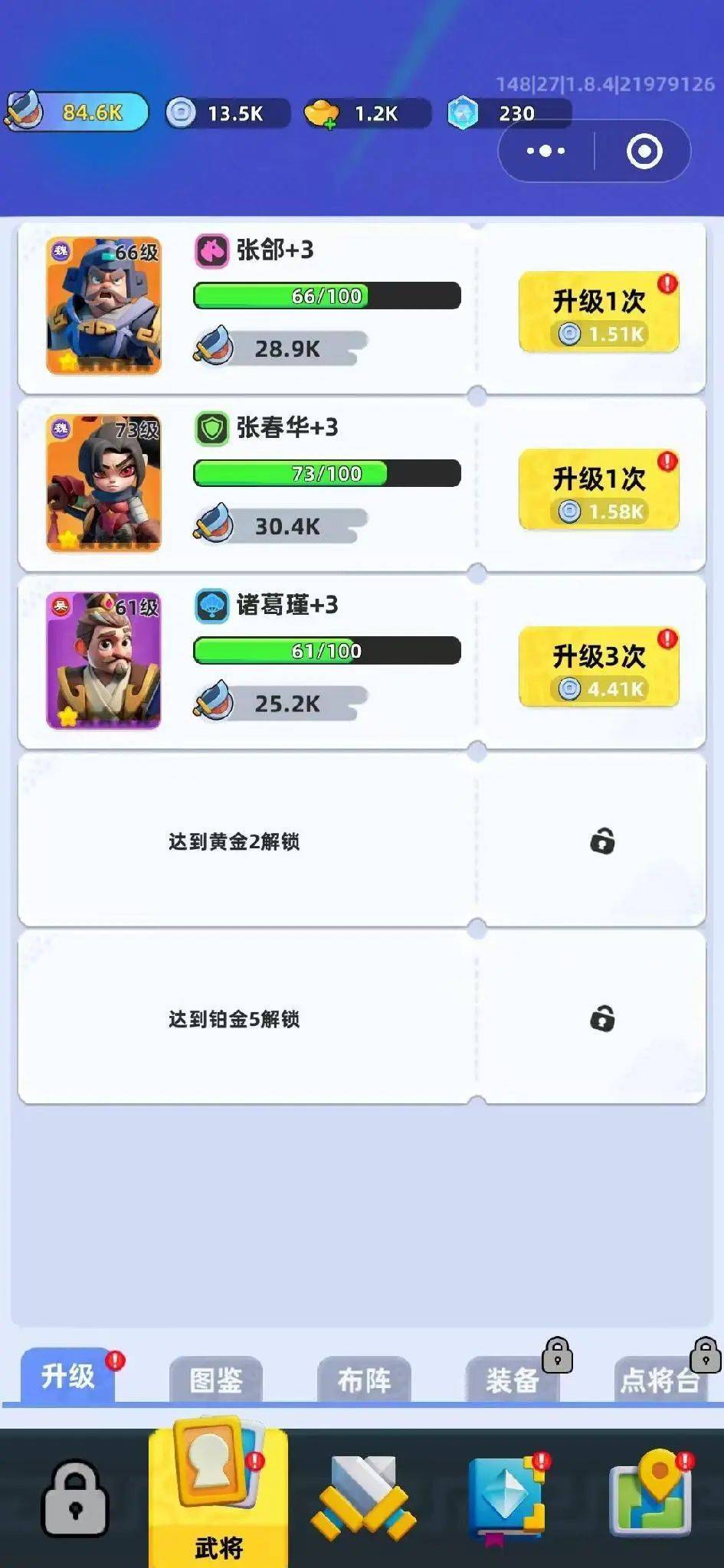
Task: Upgrade 张春华 once for 1.58K
Action: click(x=598, y=490)
